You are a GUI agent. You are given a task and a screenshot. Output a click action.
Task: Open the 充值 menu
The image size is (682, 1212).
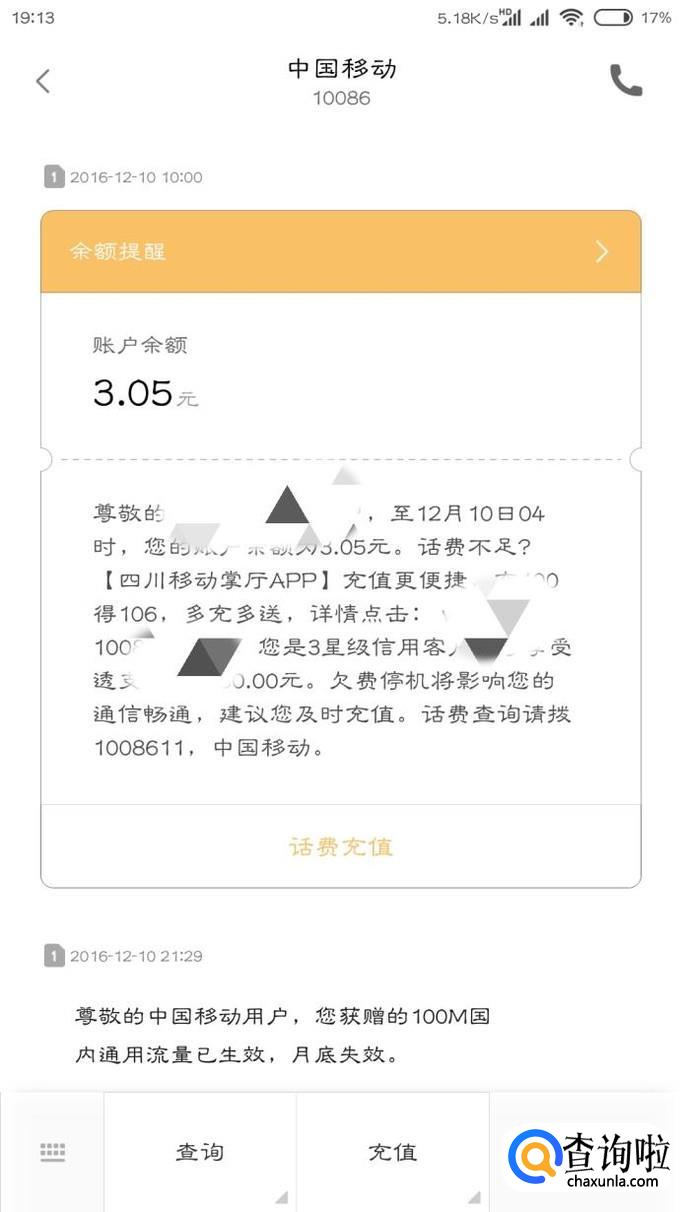(x=392, y=1152)
